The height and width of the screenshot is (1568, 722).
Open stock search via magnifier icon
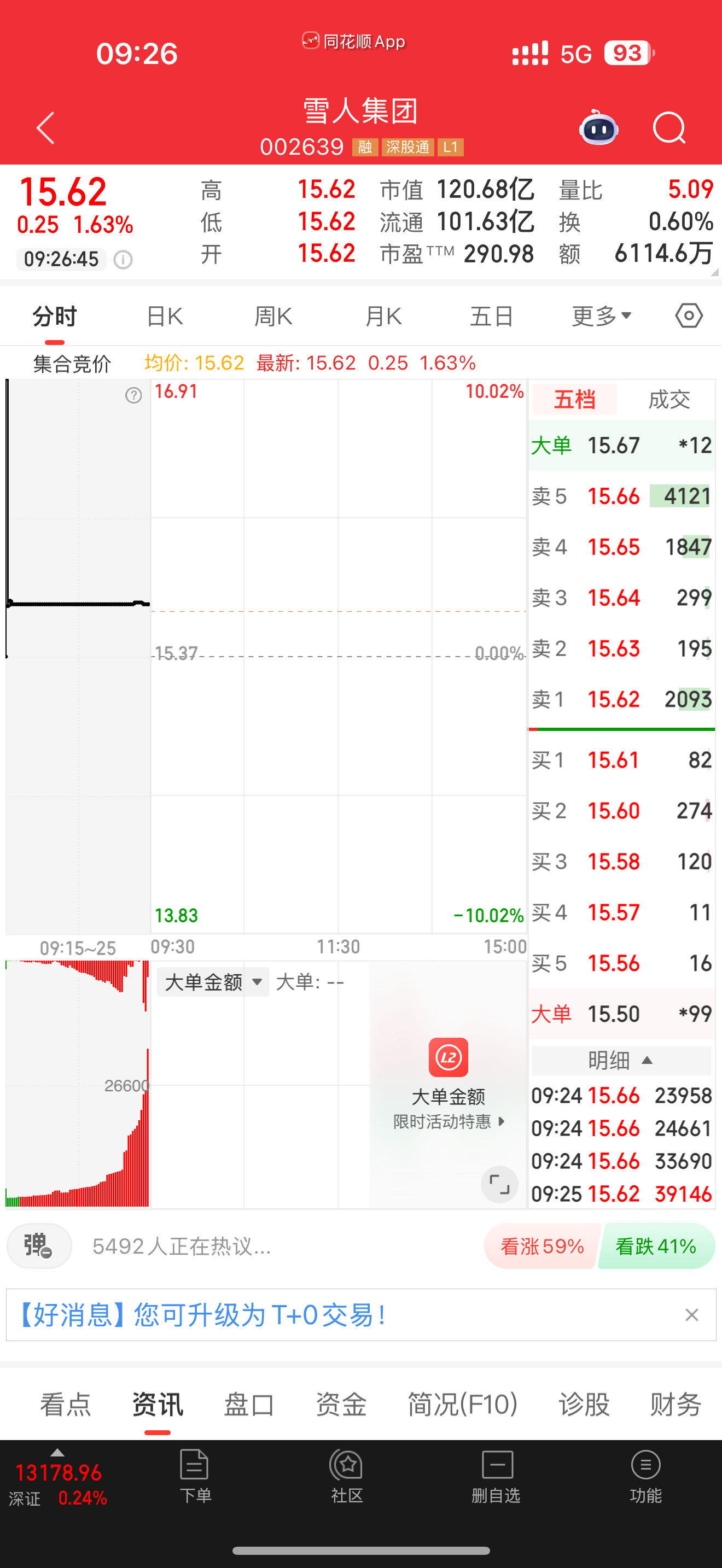pos(669,128)
